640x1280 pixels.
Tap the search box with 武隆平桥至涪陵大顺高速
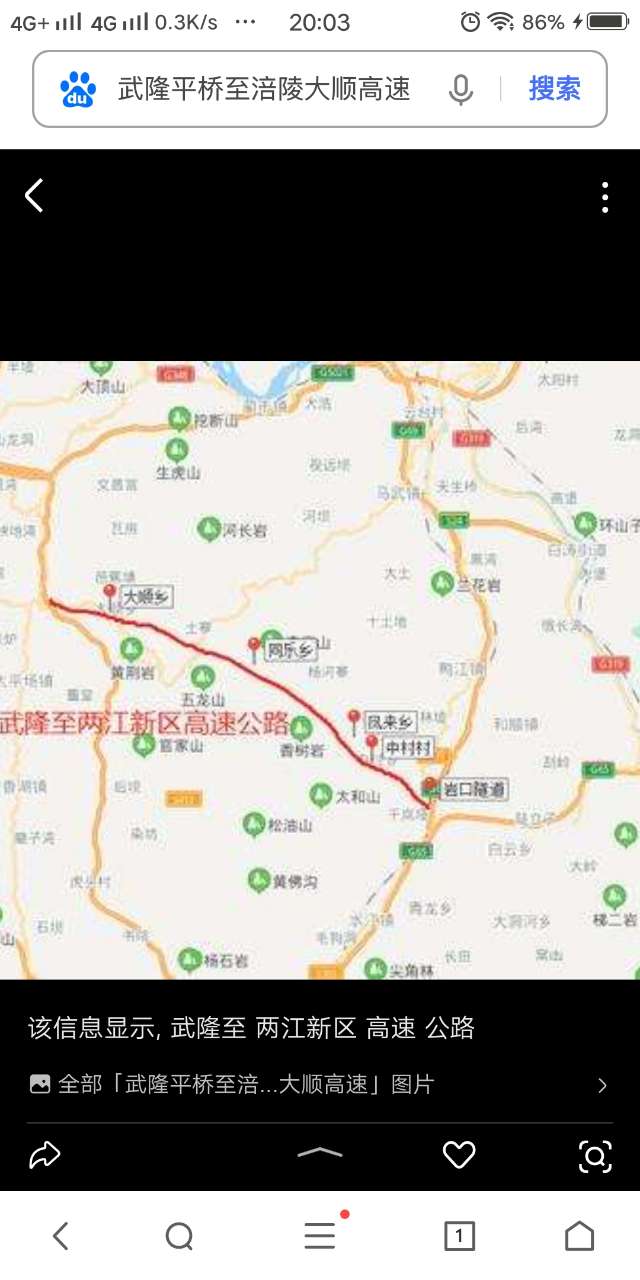click(x=264, y=89)
